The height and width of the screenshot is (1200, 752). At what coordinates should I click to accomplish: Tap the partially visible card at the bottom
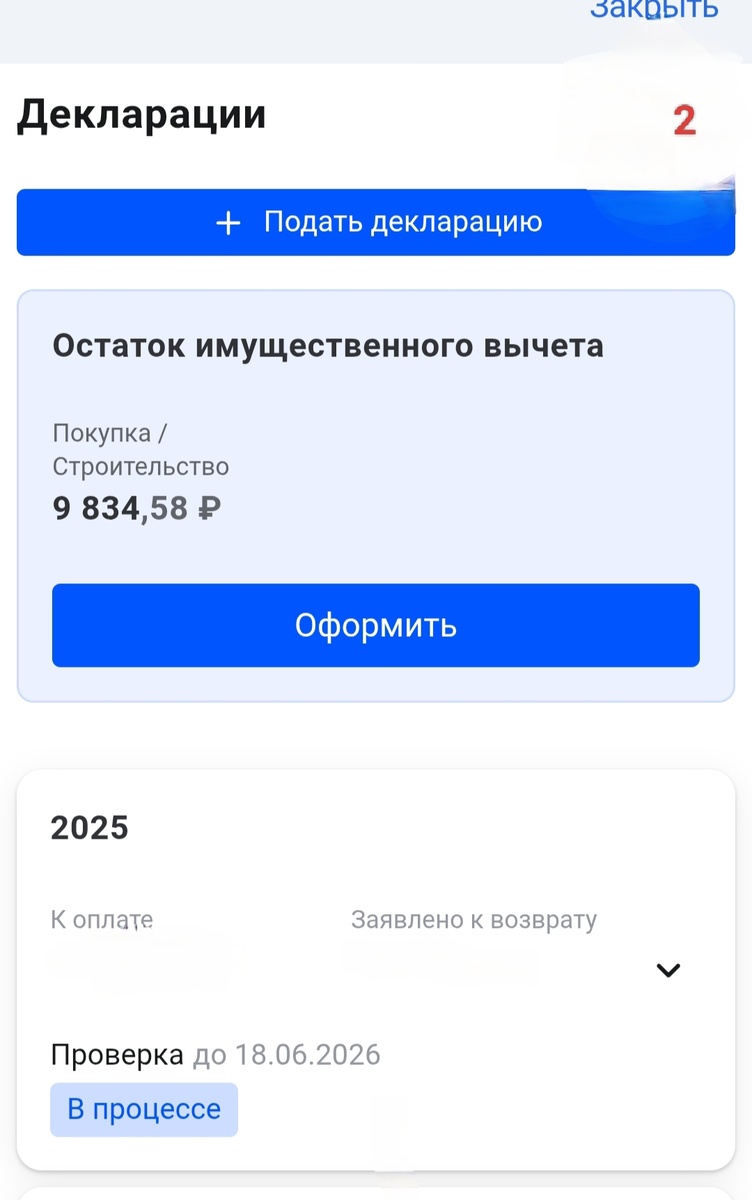point(376,1193)
